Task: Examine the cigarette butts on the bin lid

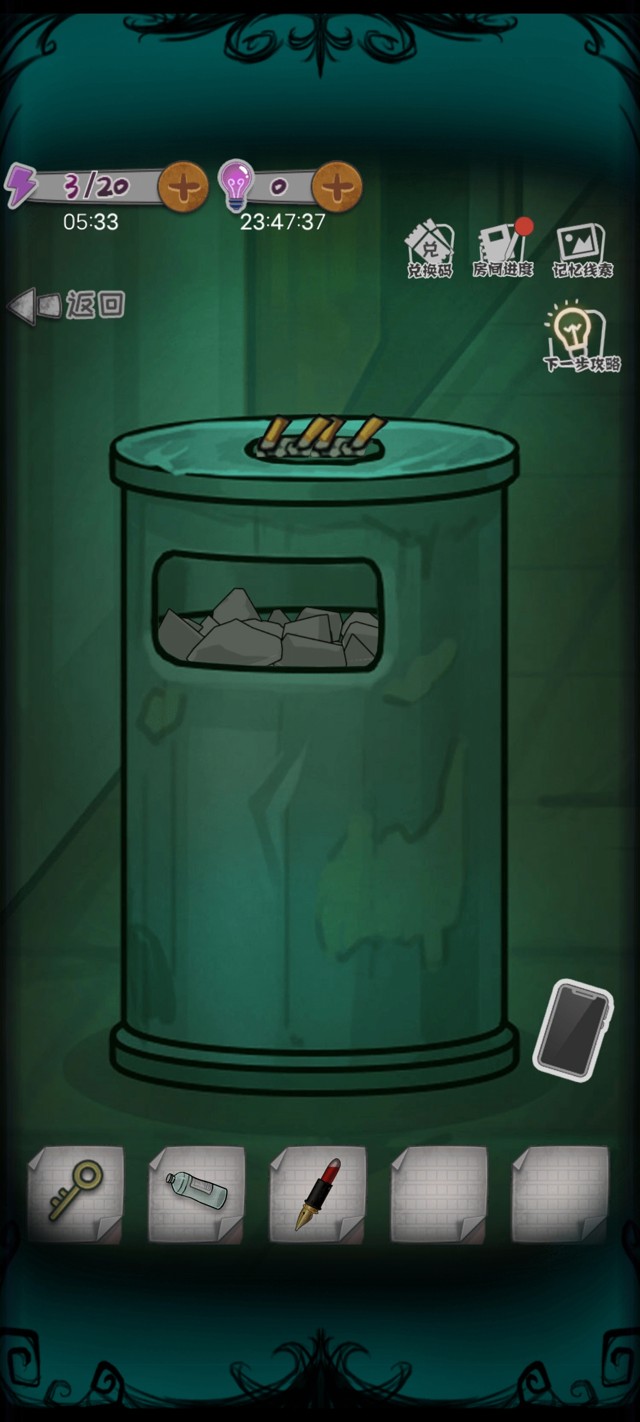Action: point(316,438)
